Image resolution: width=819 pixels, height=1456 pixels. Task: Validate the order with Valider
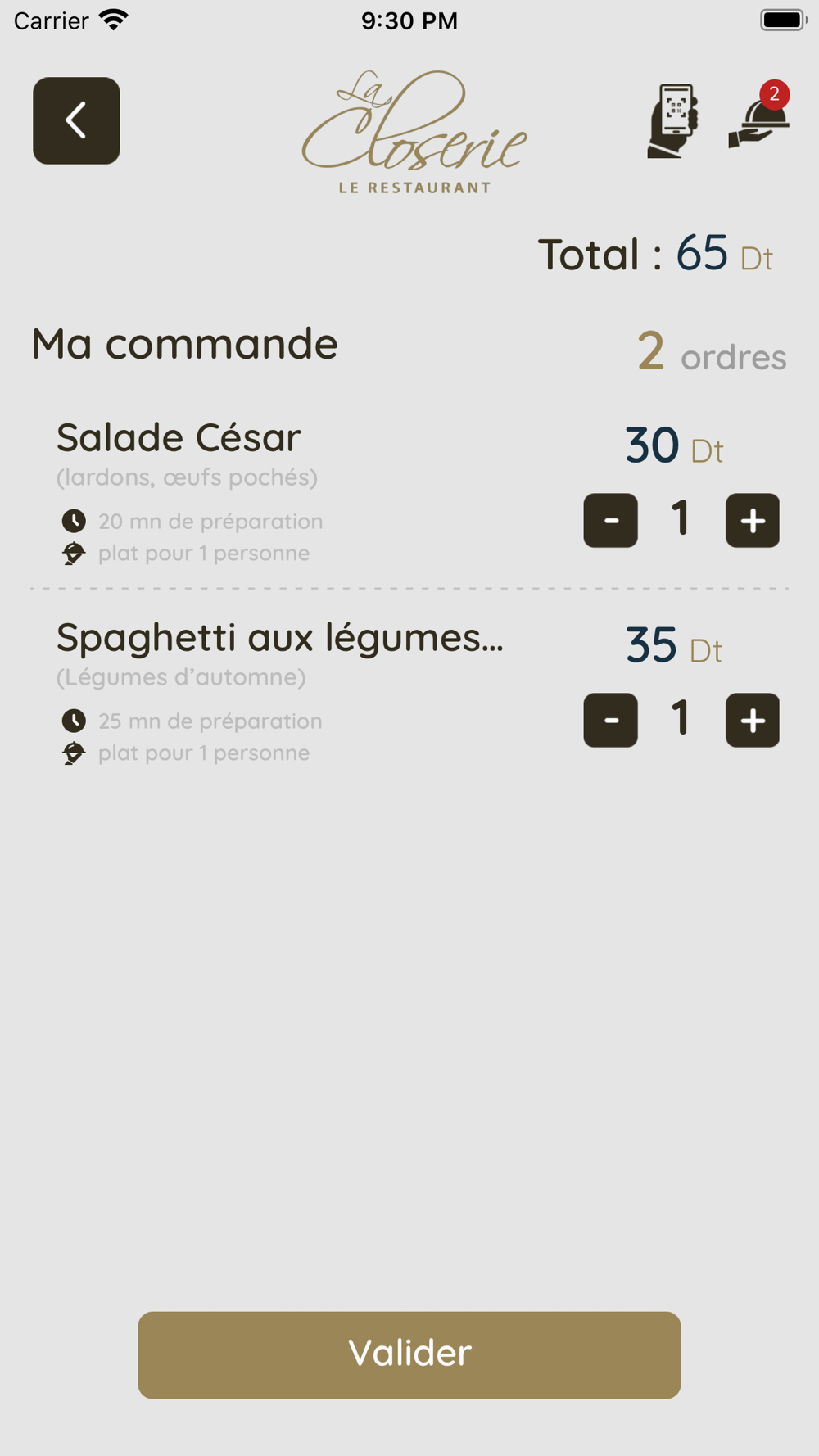[x=409, y=1355]
